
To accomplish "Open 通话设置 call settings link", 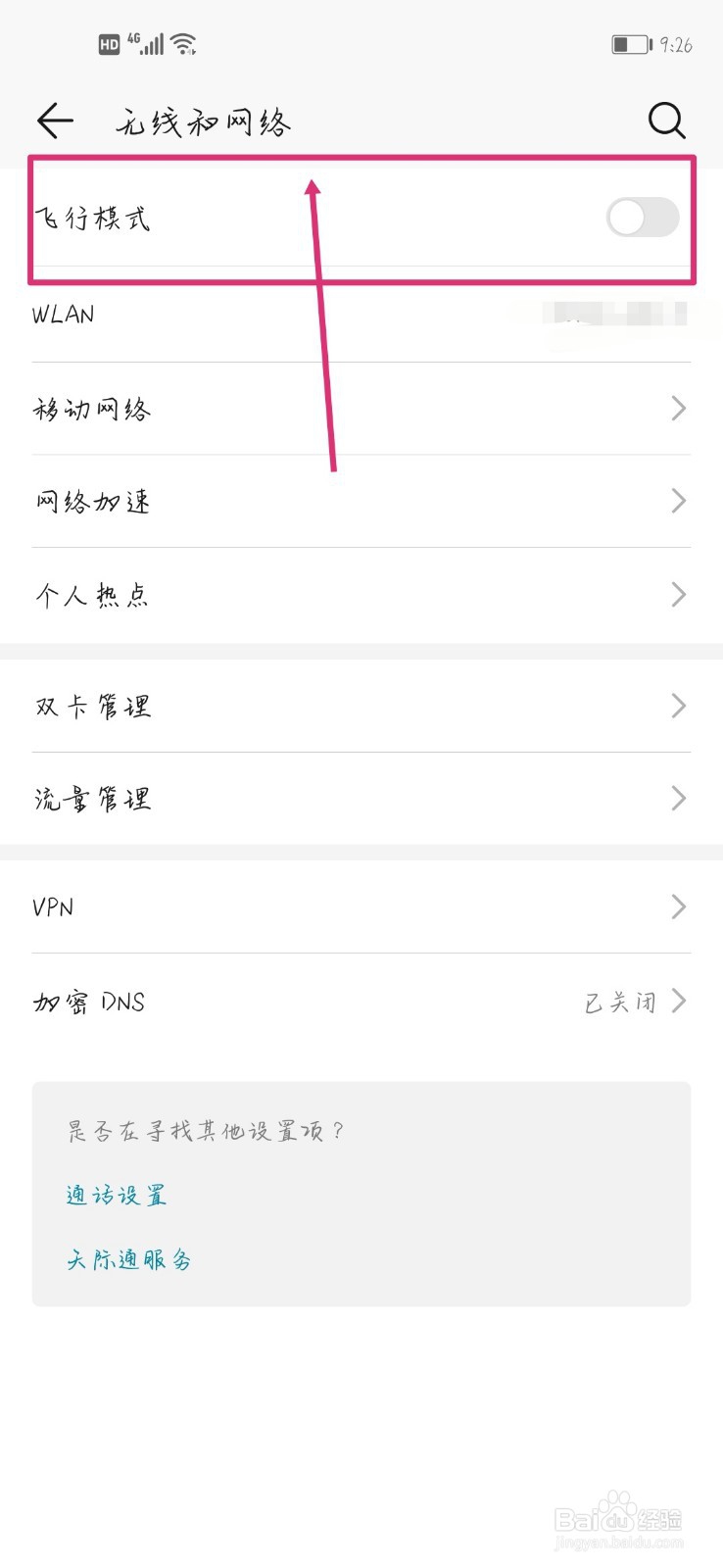I will click(x=116, y=1194).
